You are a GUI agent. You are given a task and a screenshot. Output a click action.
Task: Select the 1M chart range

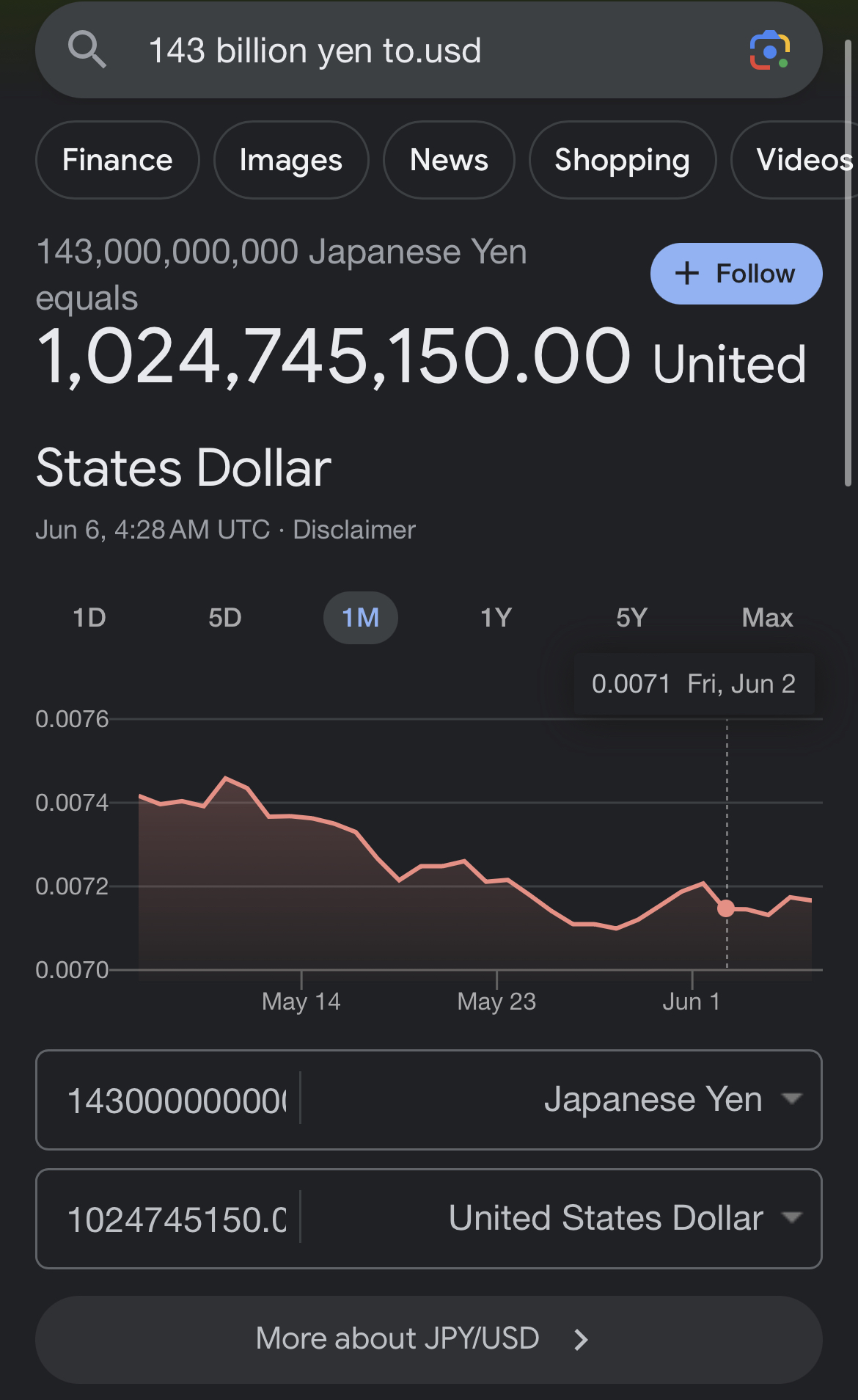tap(361, 618)
